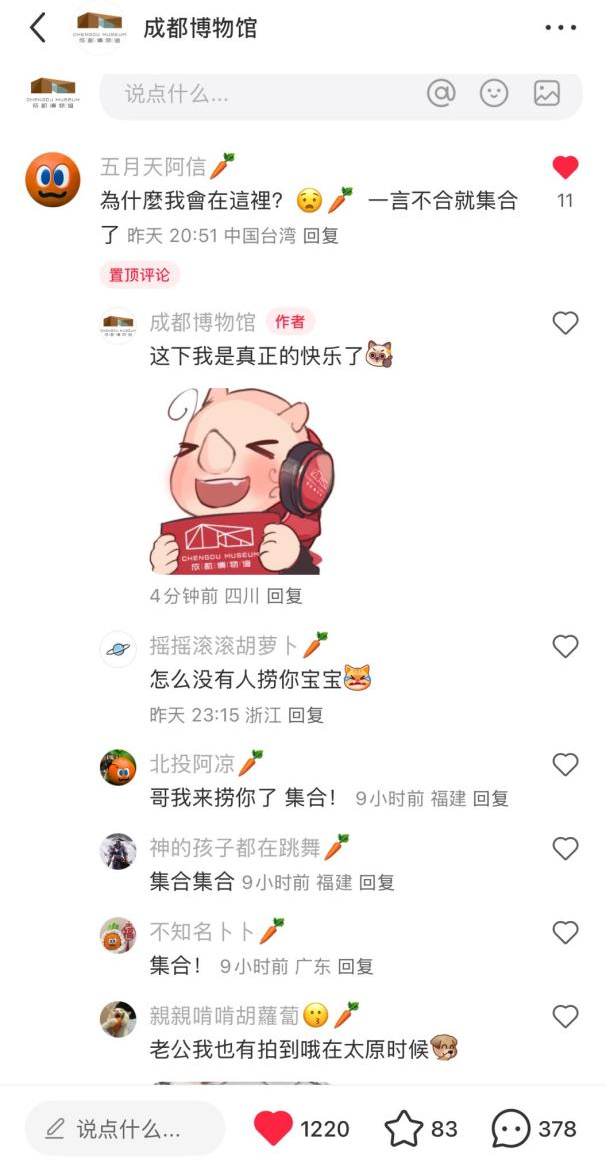Screen dimensions: 606x1167
Task: Like 北投阿凉's comment
Action: click(565, 765)
